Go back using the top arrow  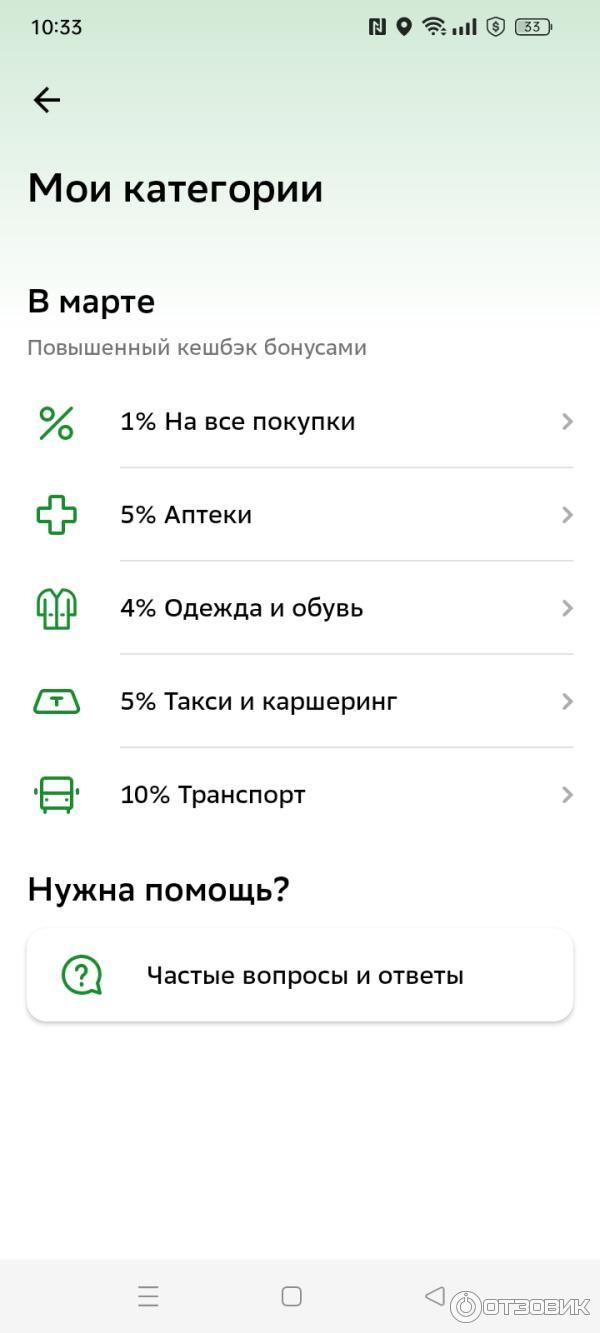[47, 100]
